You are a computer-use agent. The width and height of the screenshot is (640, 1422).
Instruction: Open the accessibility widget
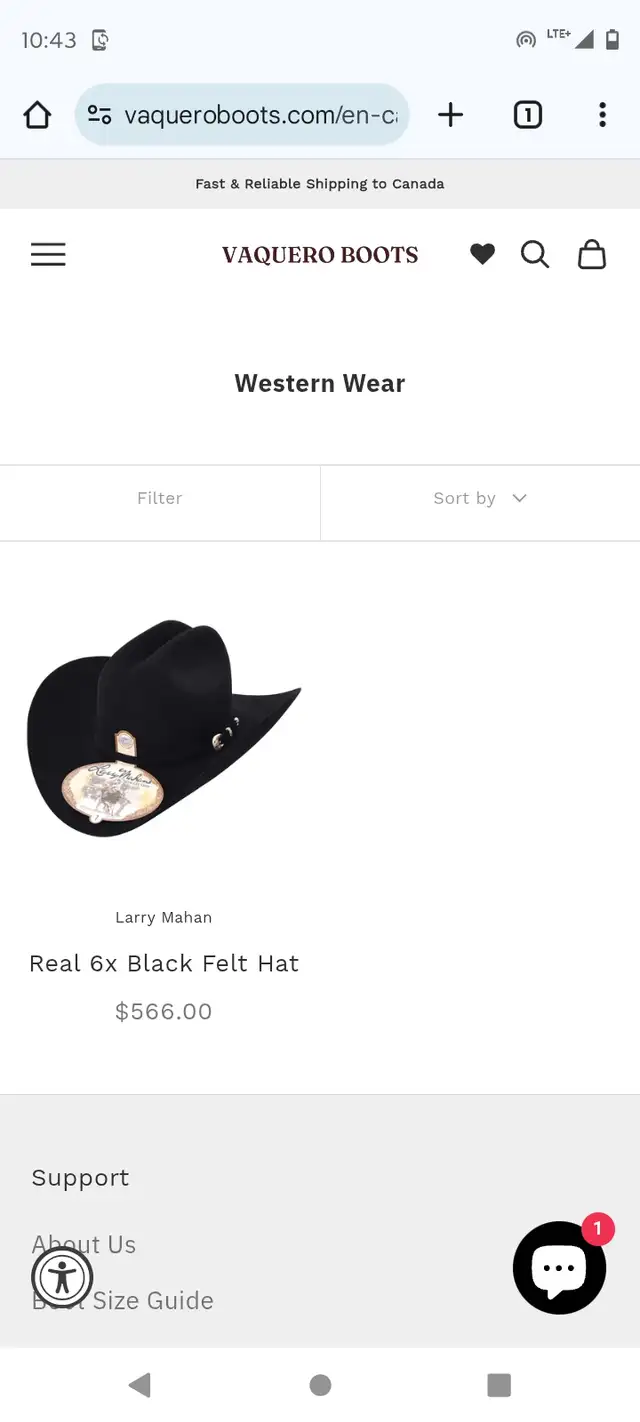62,1277
